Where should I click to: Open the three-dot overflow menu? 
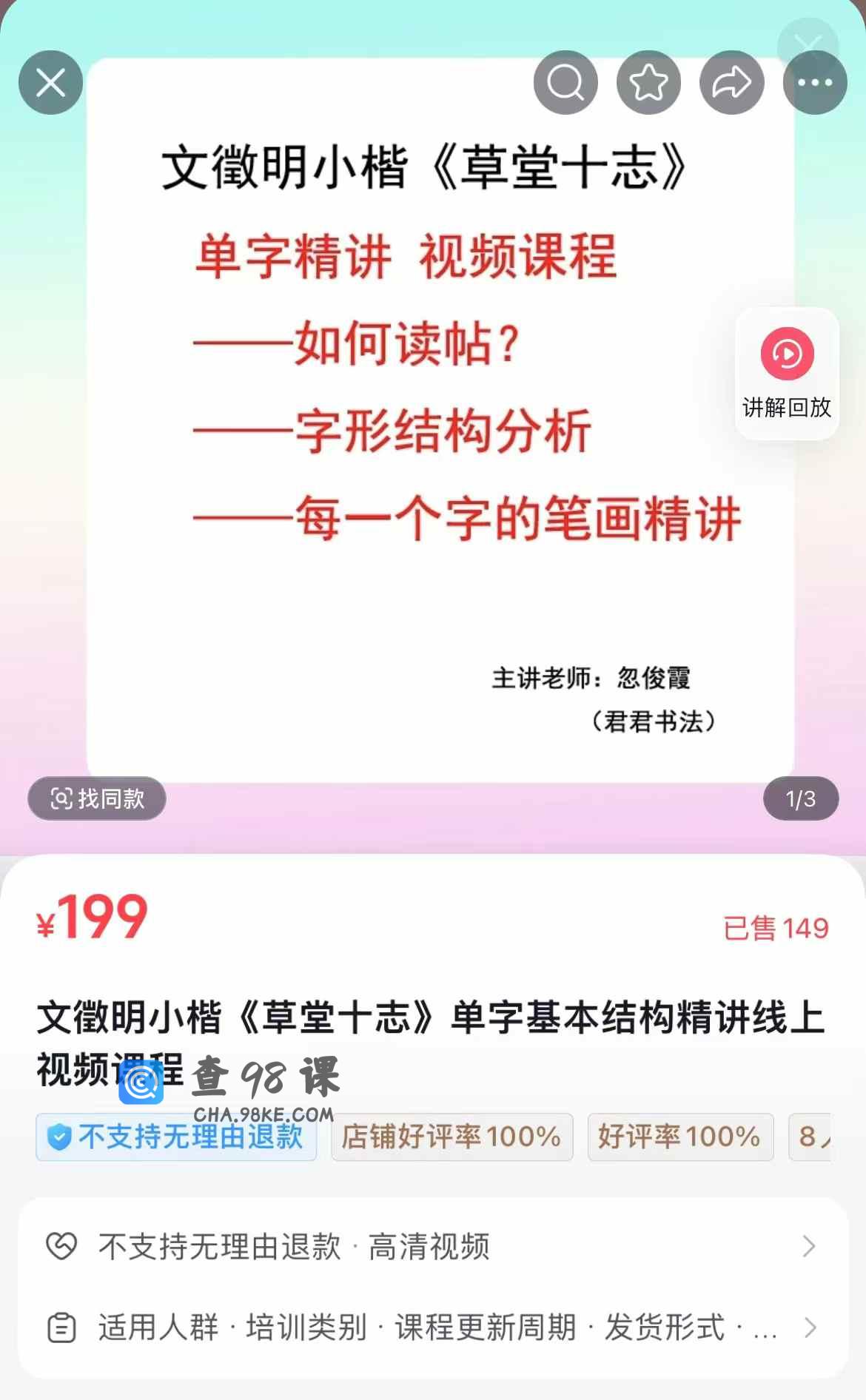click(814, 82)
